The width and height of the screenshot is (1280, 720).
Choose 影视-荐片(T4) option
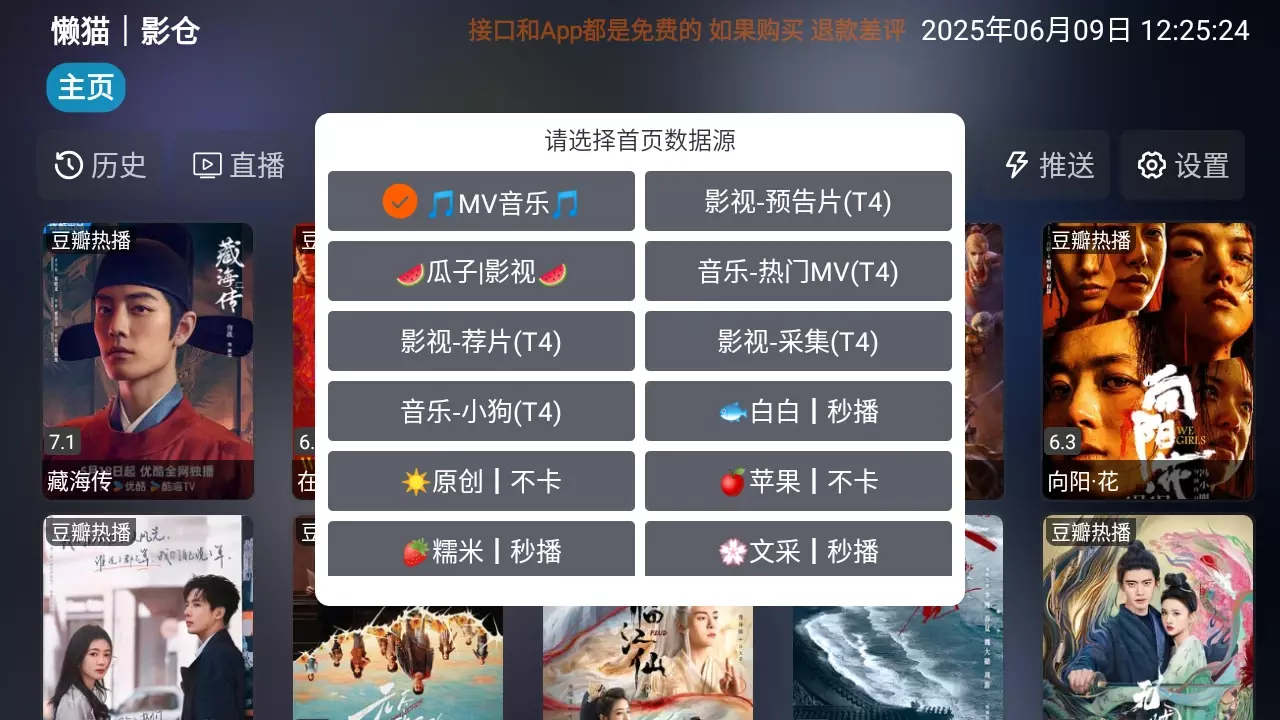pos(481,342)
